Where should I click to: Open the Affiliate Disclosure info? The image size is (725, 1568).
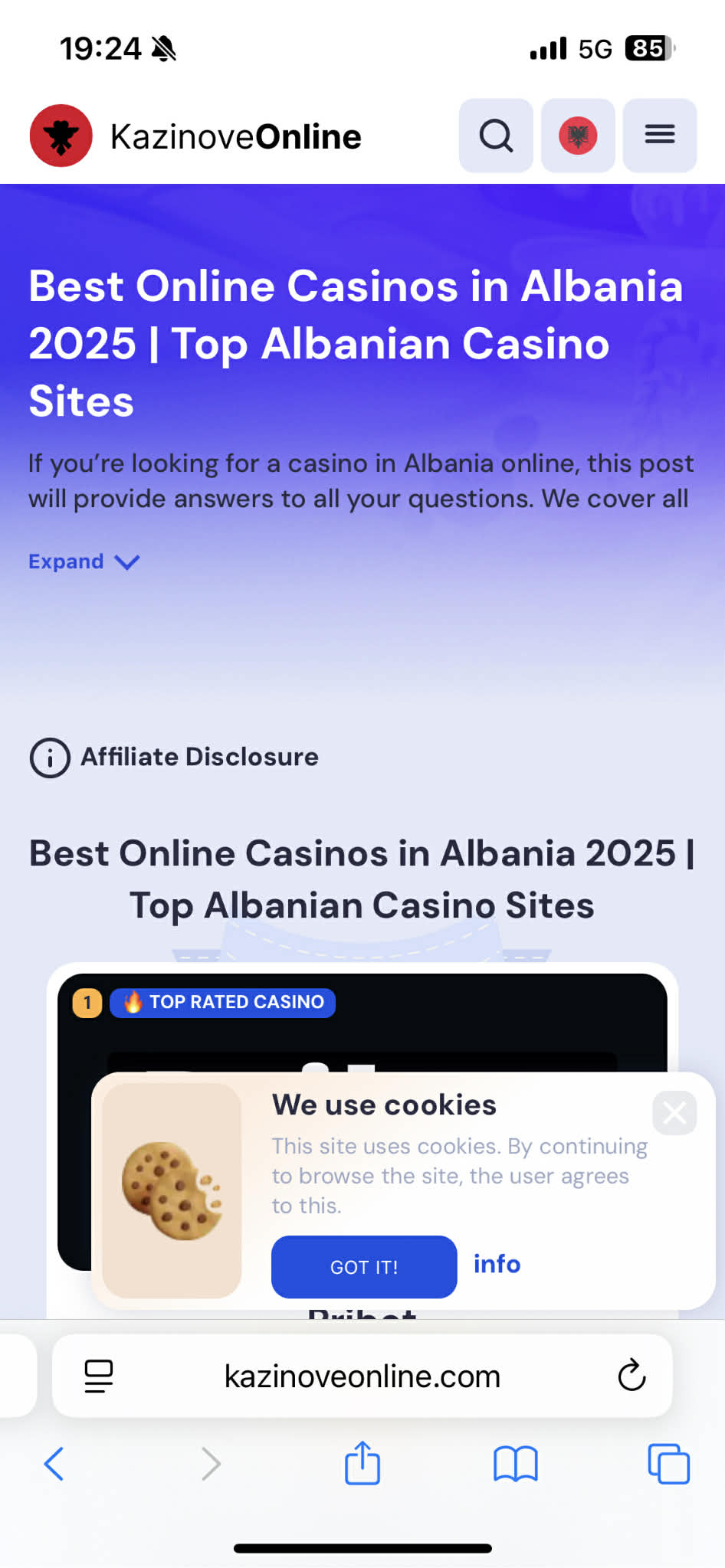[x=175, y=757]
